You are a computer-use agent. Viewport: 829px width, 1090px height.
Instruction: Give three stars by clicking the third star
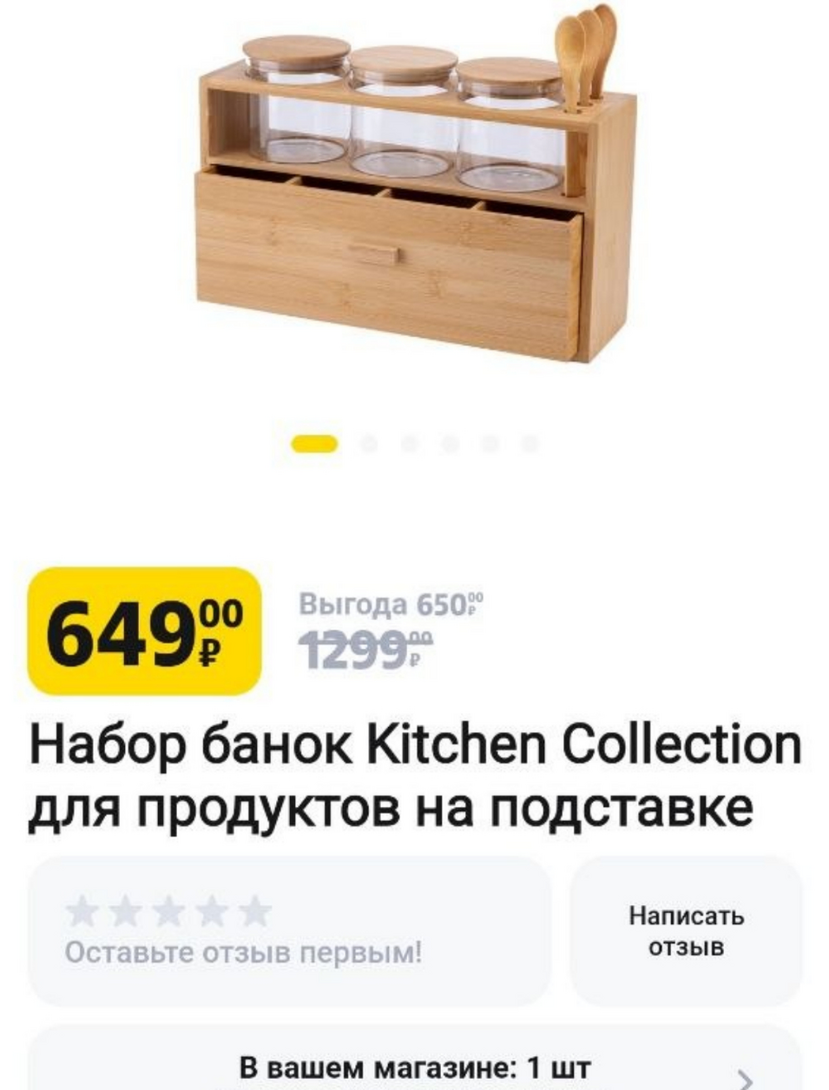pos(168,912)
